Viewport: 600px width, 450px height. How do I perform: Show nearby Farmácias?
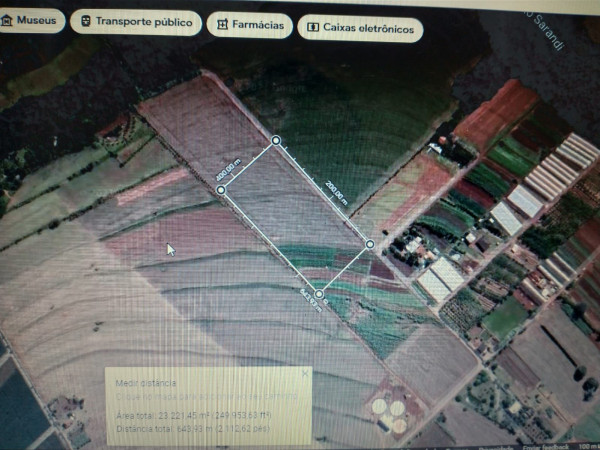coord(250,25)
